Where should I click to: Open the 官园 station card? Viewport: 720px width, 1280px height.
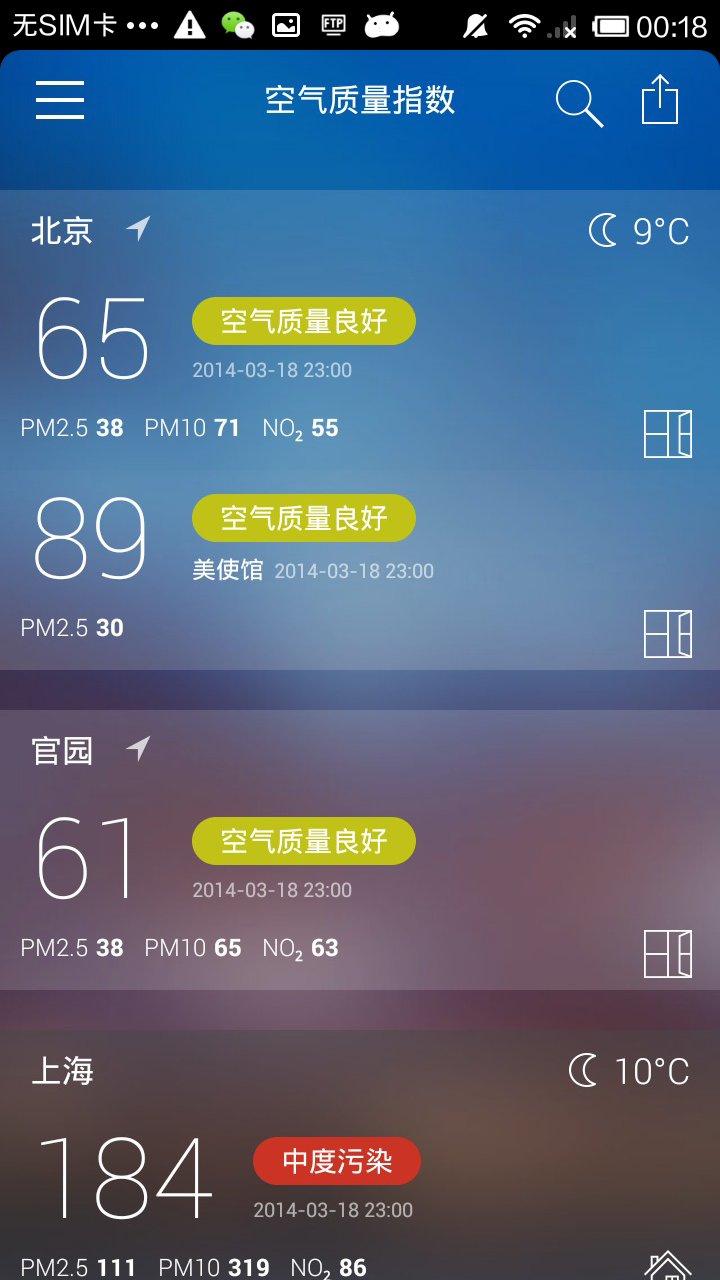point(360,850)
